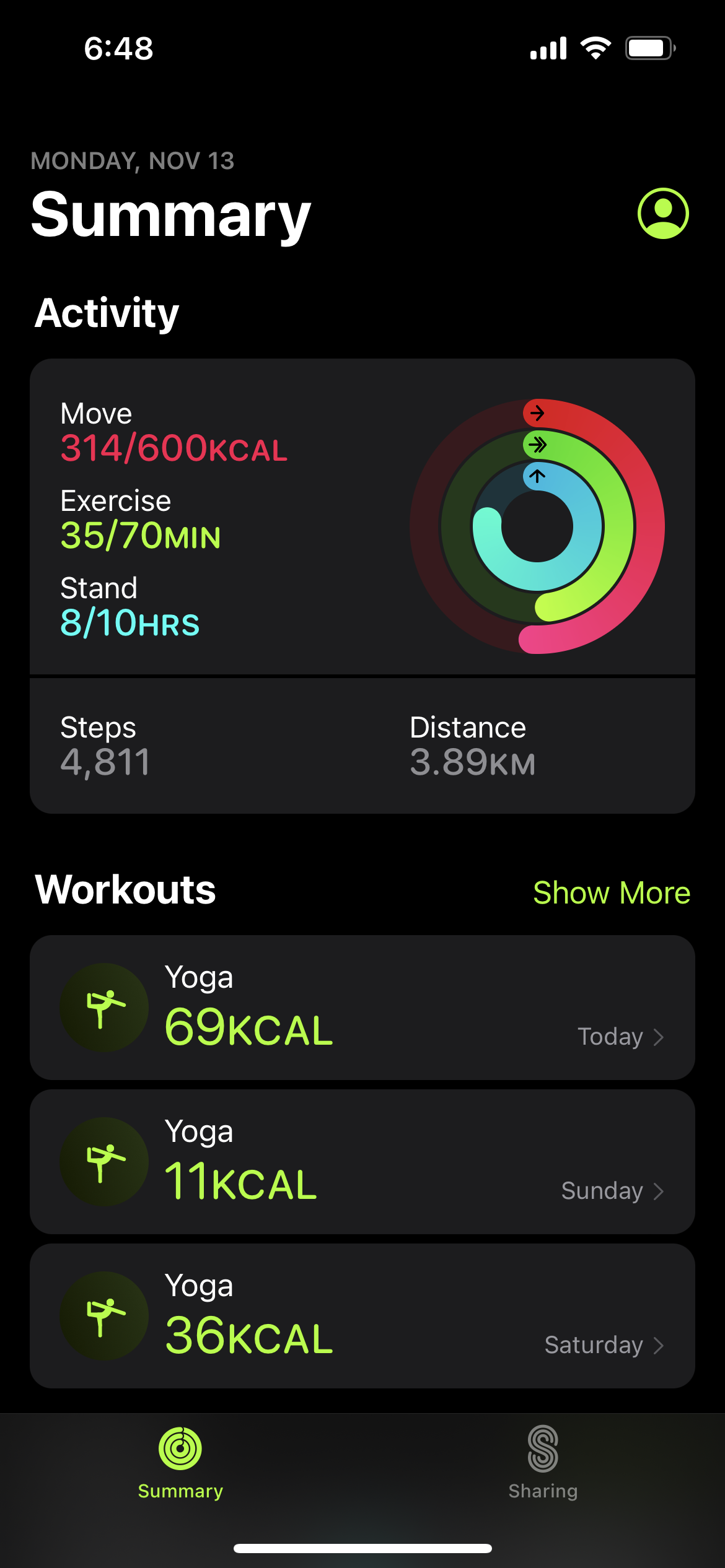725x1568 pixels.
Task: Select Saturday's 36 kcal Yoga workout
Action: 362,1316
